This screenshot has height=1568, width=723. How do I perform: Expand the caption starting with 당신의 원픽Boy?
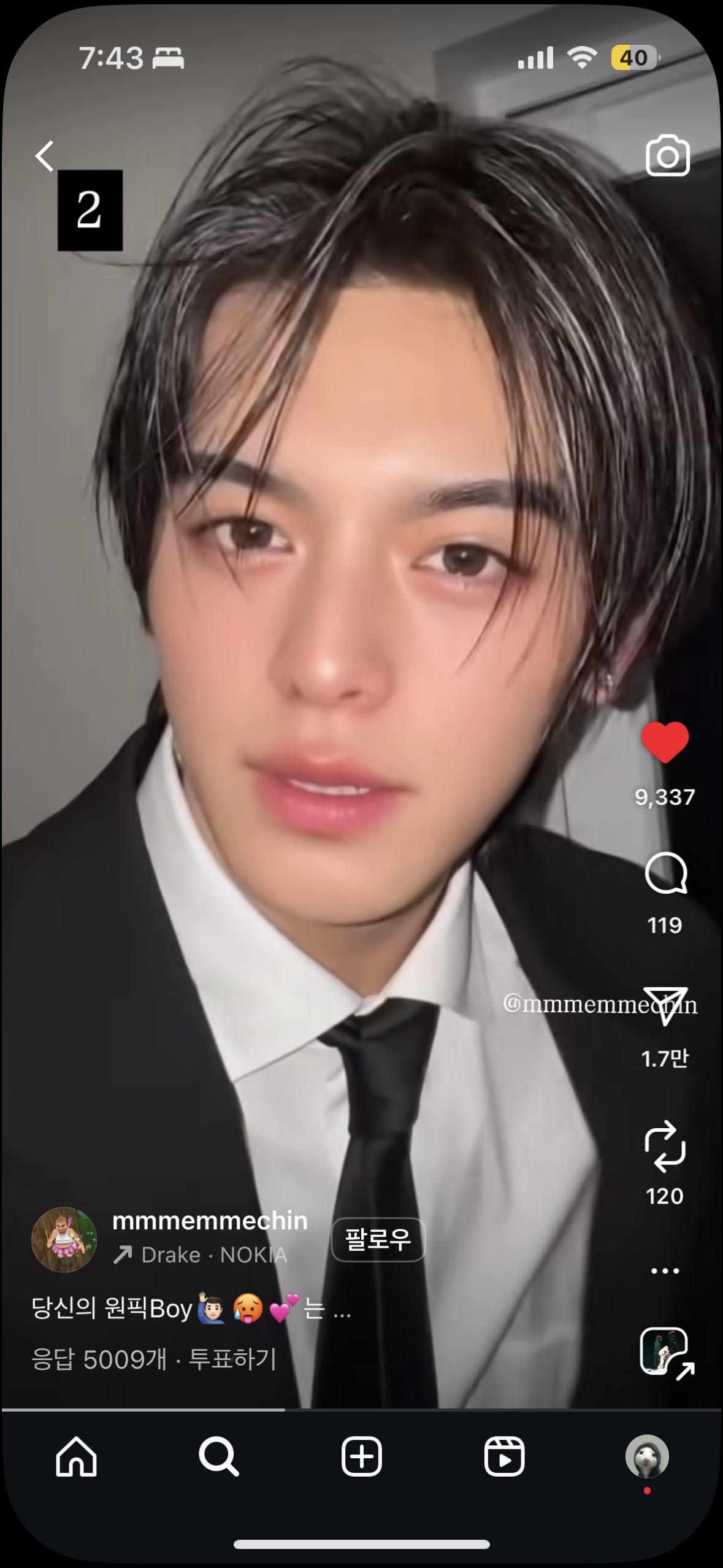point(191,1309)
